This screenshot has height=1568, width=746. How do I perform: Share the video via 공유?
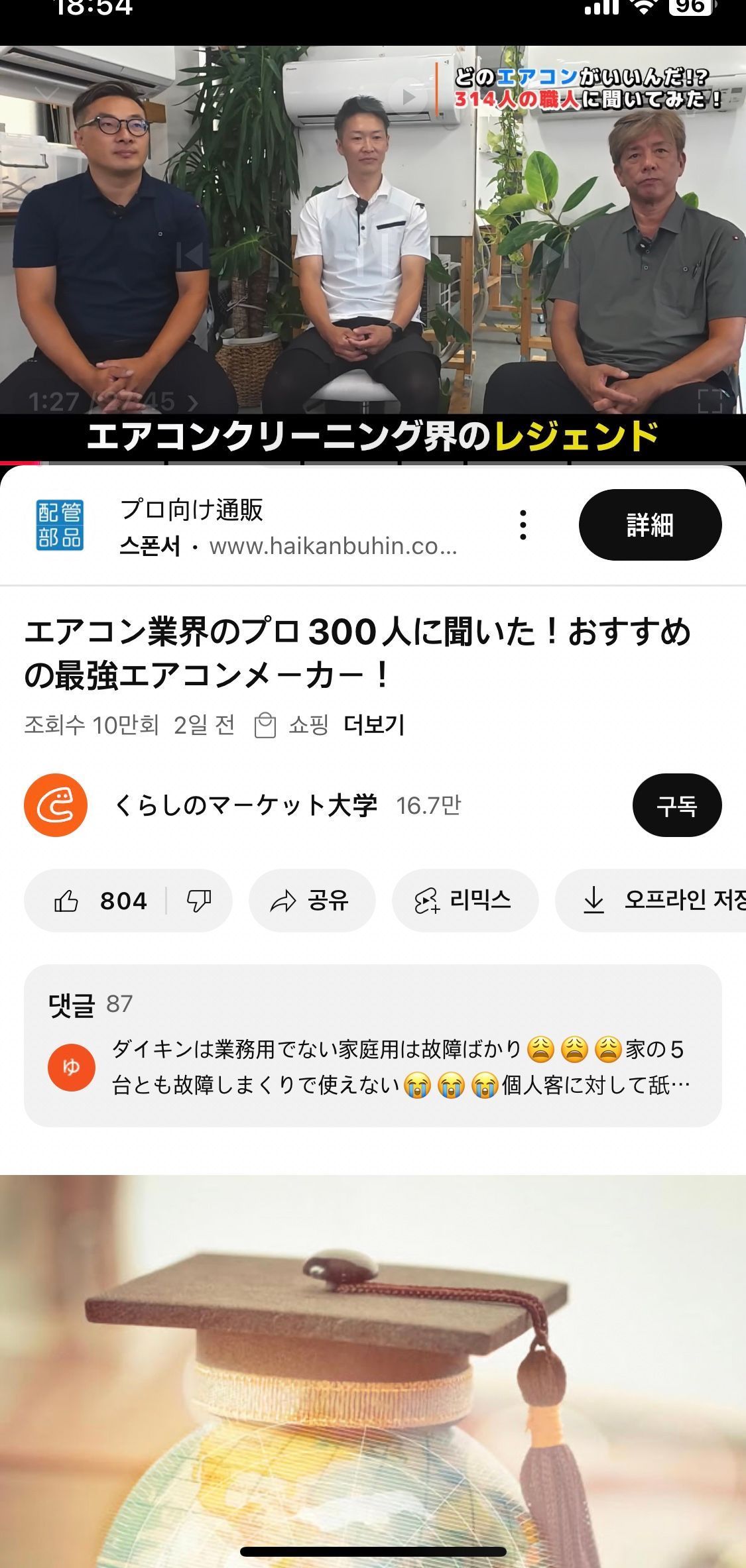click(312, 901)
